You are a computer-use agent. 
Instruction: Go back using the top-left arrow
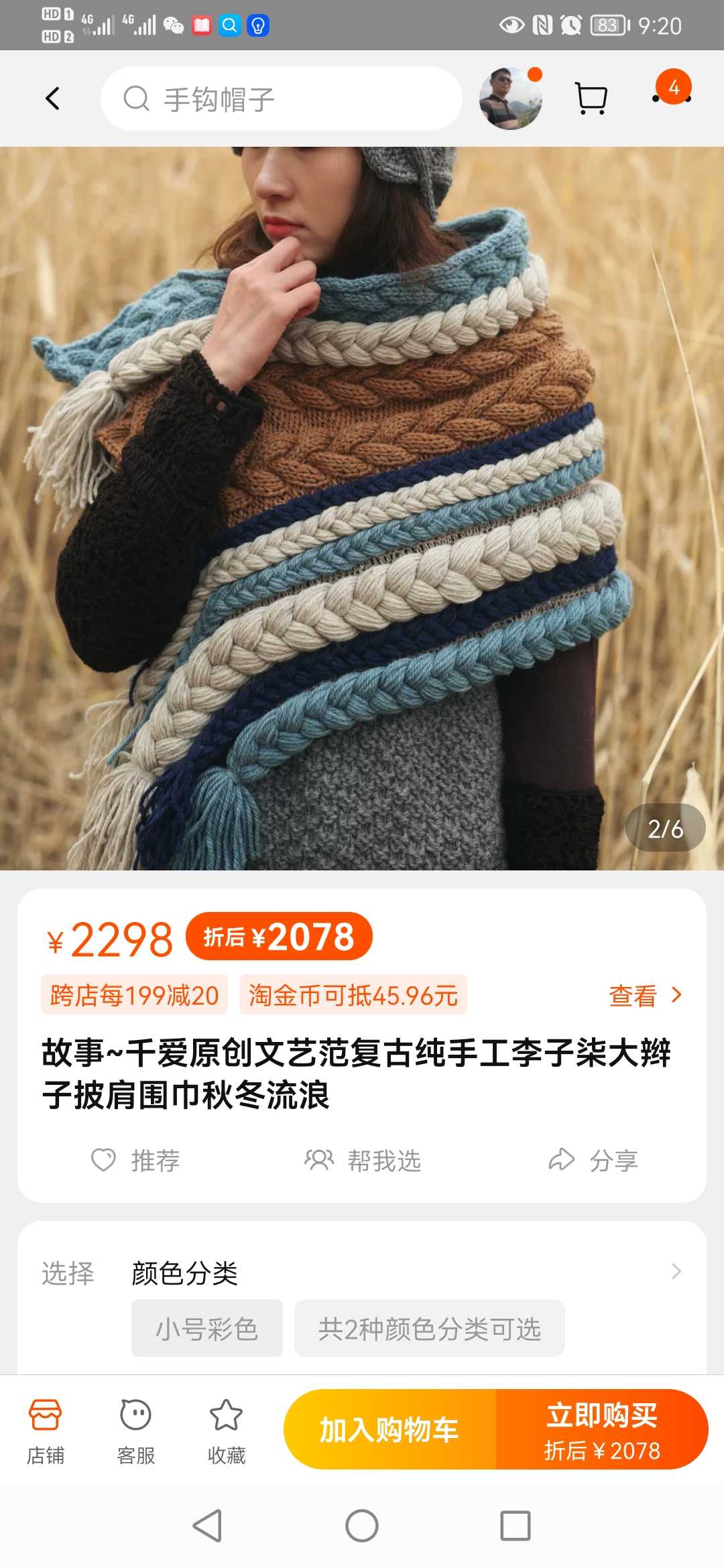point(52,99)
